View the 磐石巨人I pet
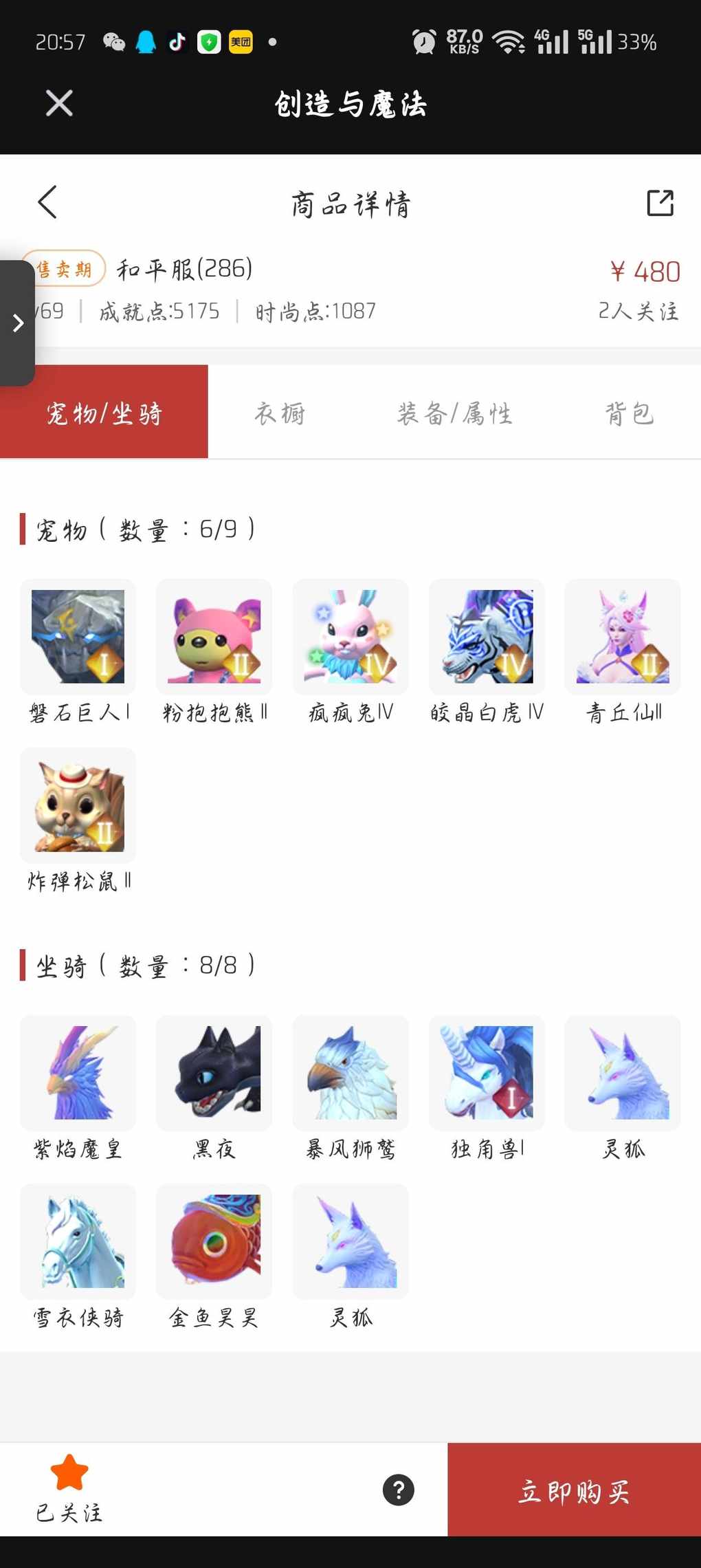Screen dimensions: 701x1568 tap(78, 637)
